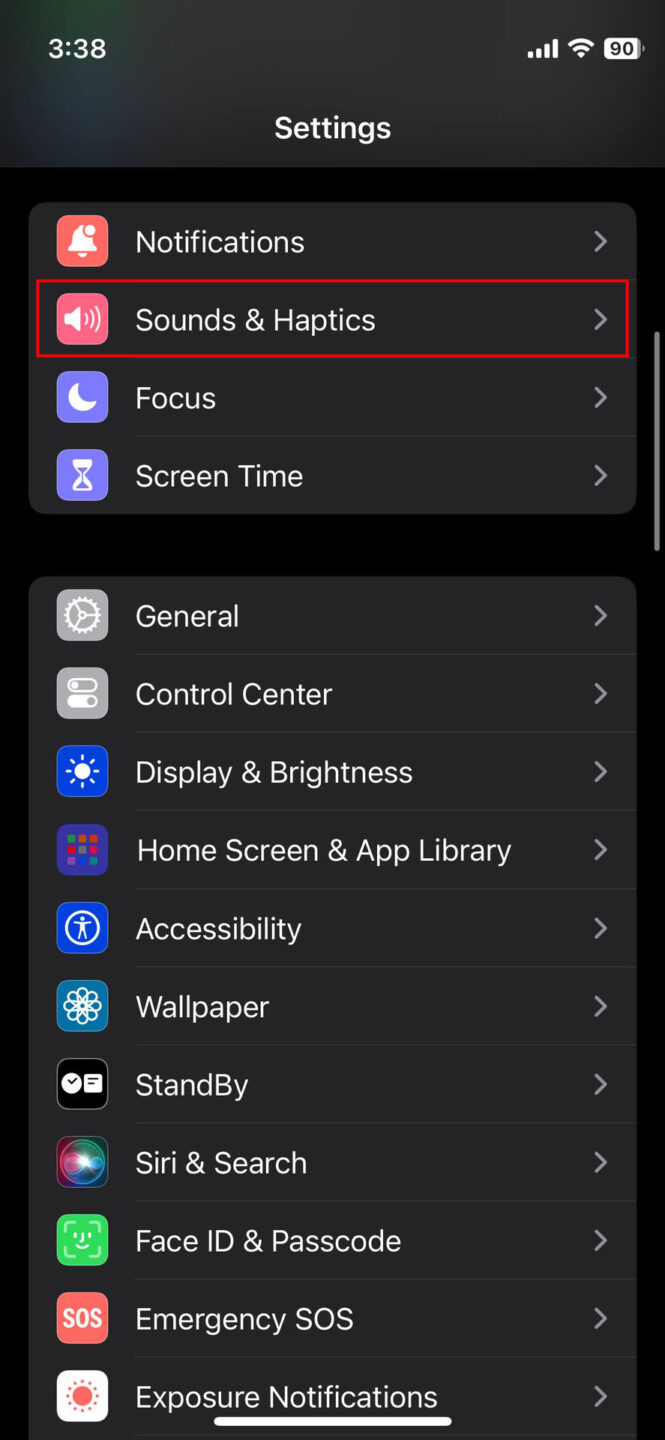The height and width of the screenshot is (1440, 665).
Task: Go to Accessibility settings
Action: 330,928
